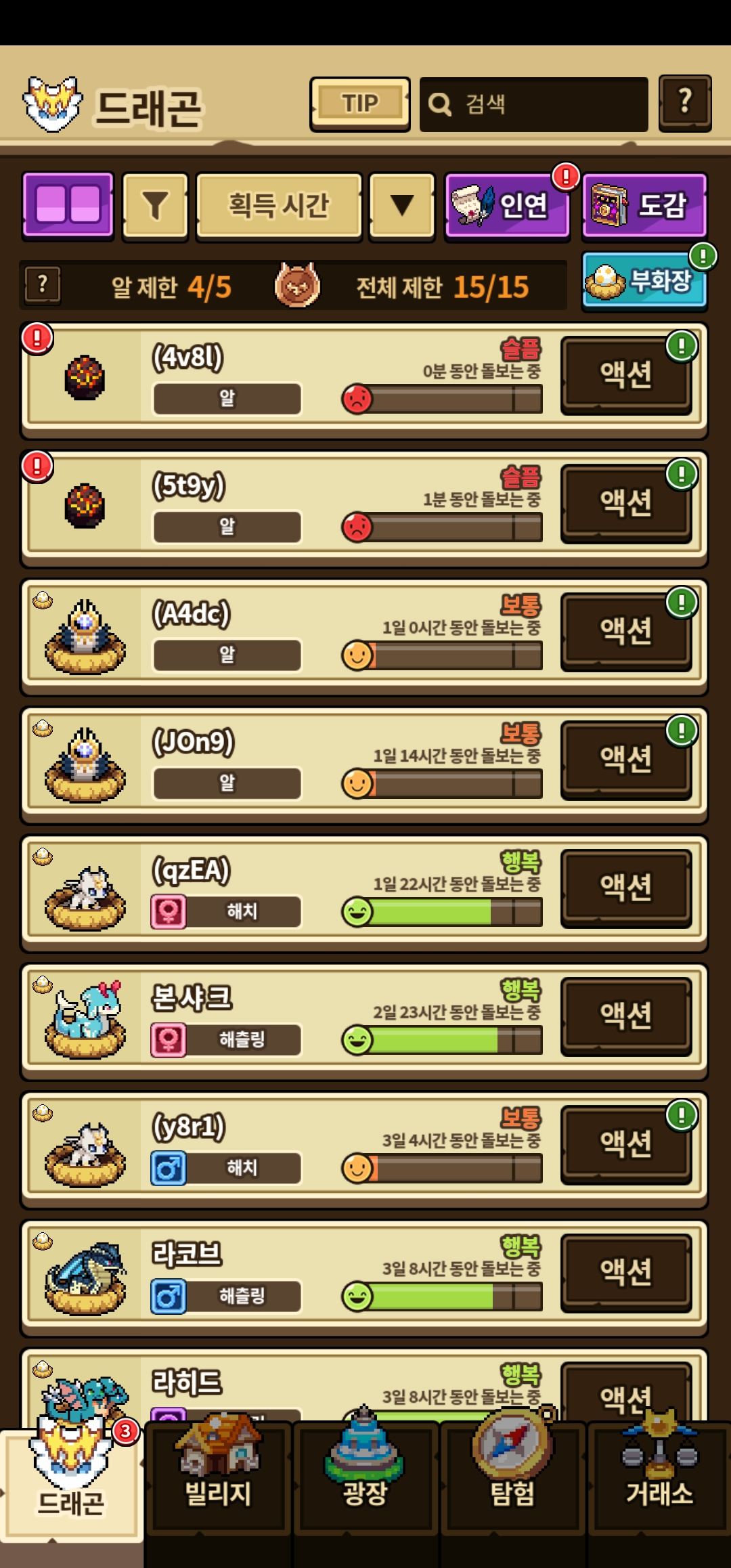Viewport: 731px width, 1568px height.
Task: Switch the grid layout view
Action: (x=68, y=205)
